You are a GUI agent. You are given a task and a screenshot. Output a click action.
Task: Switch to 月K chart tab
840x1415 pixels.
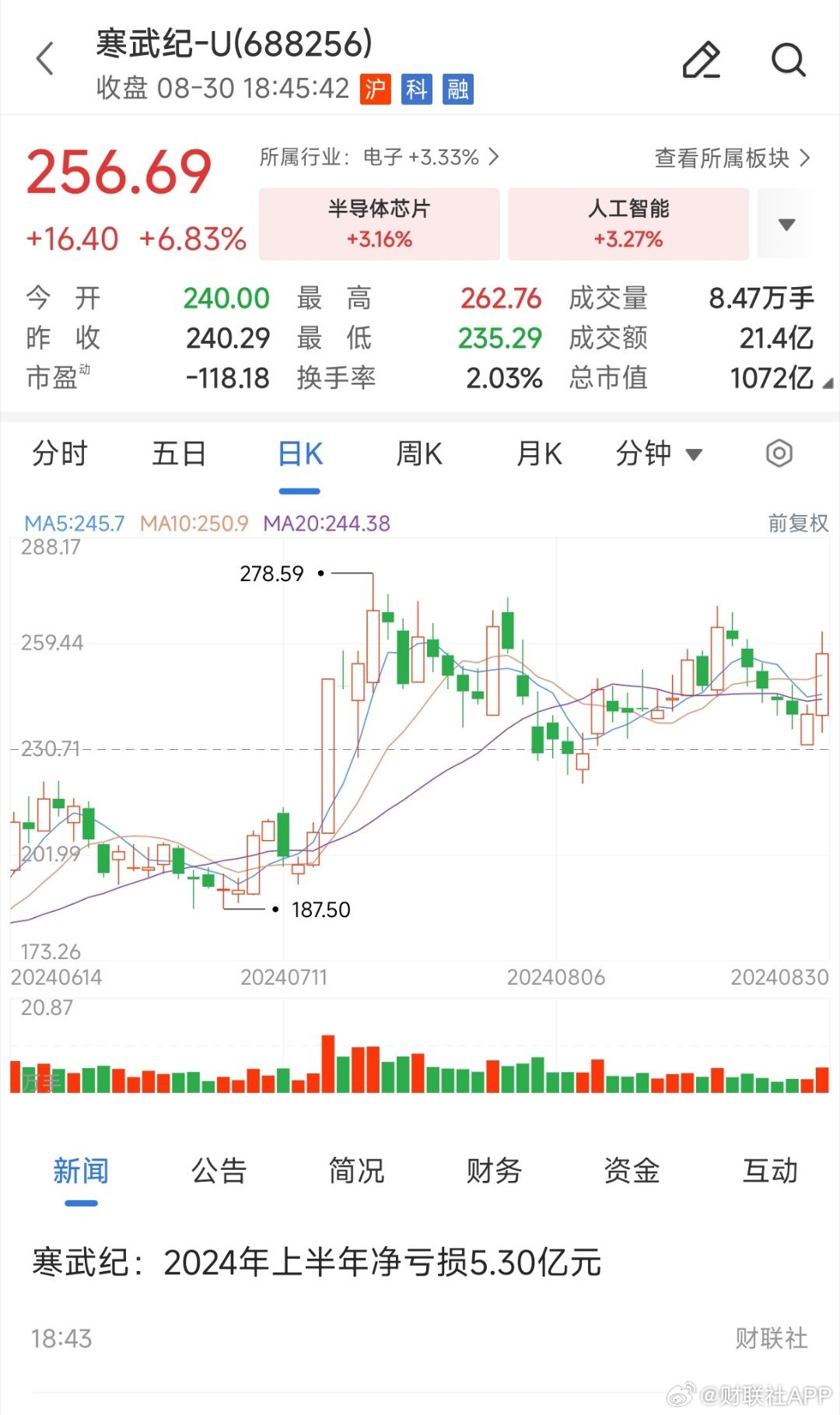coord(539,454)
